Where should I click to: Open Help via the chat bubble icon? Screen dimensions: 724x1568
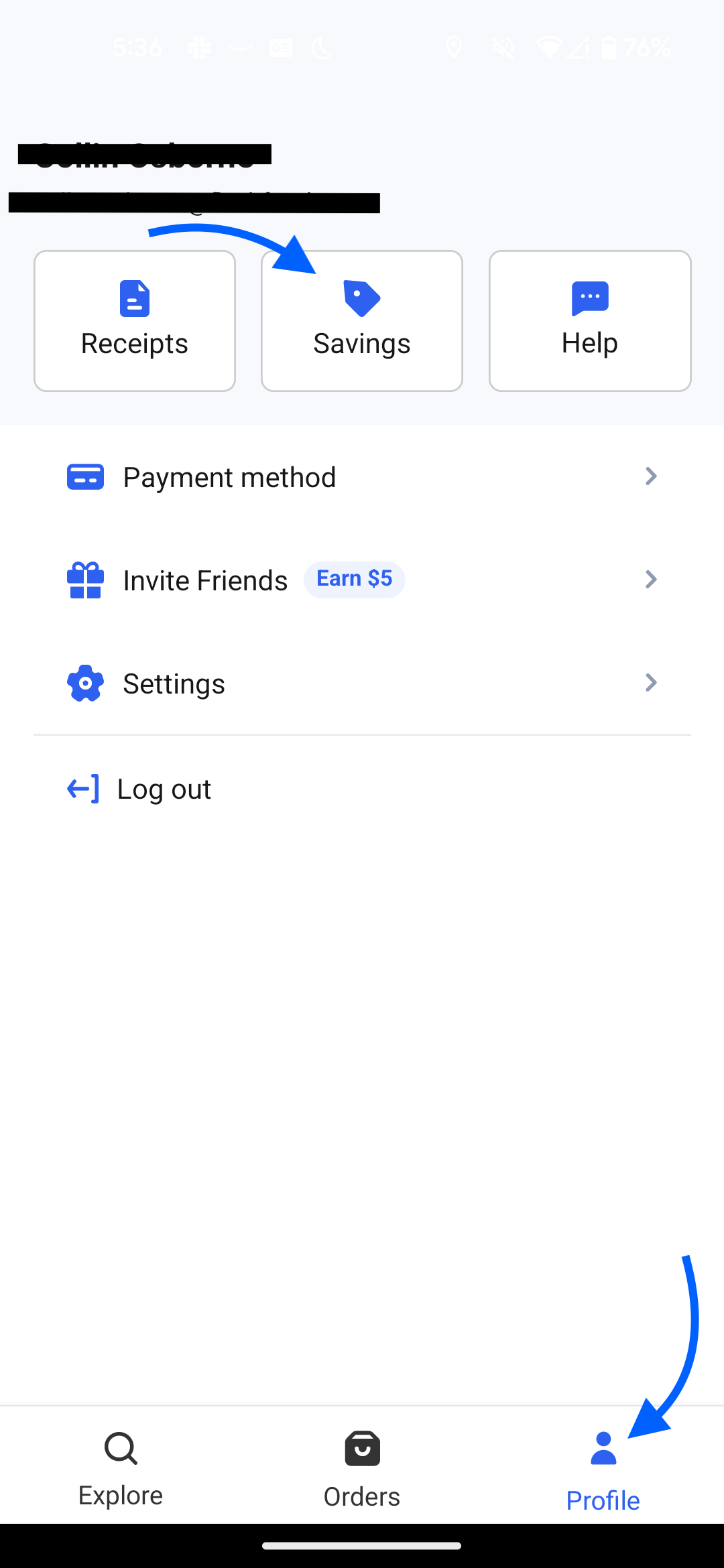589,300
